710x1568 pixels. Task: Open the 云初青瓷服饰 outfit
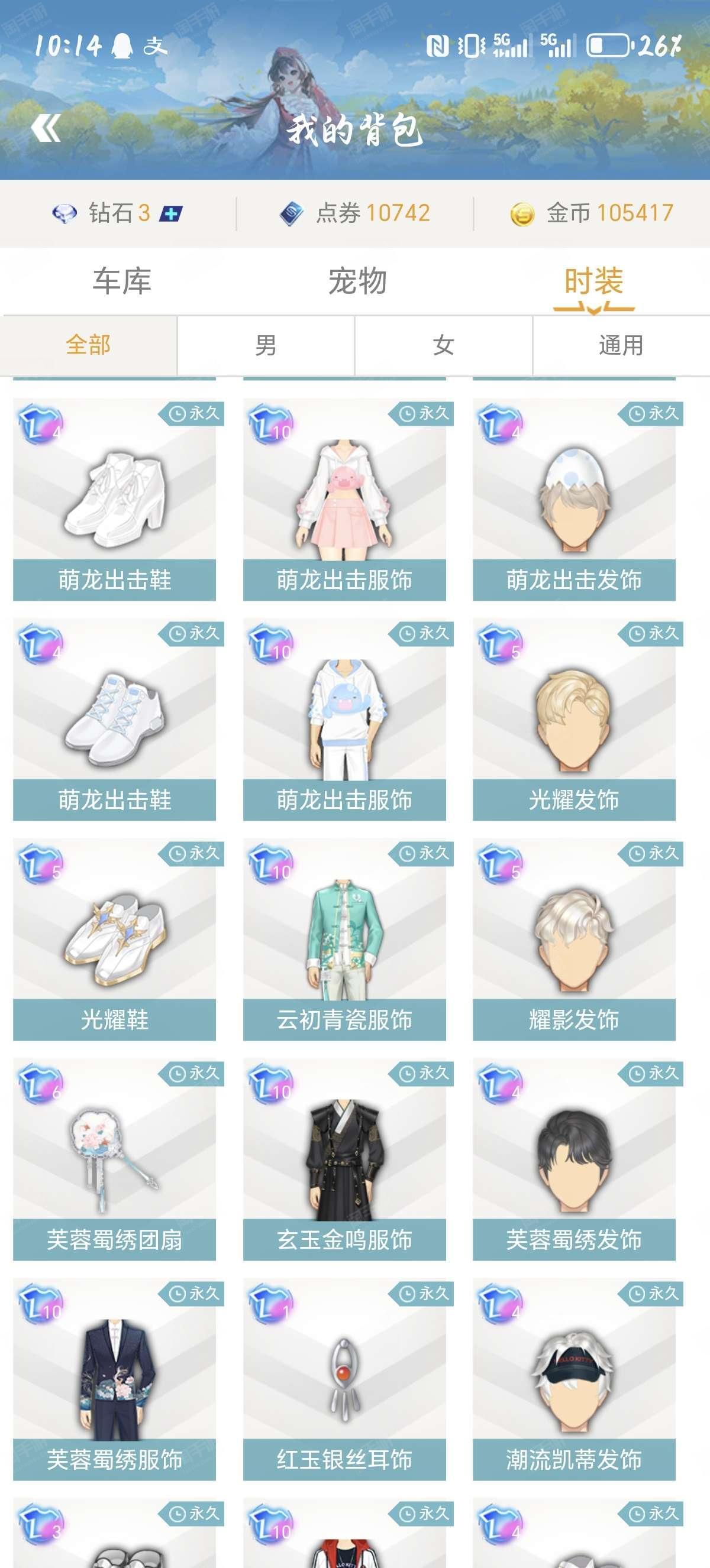[344, 938]
